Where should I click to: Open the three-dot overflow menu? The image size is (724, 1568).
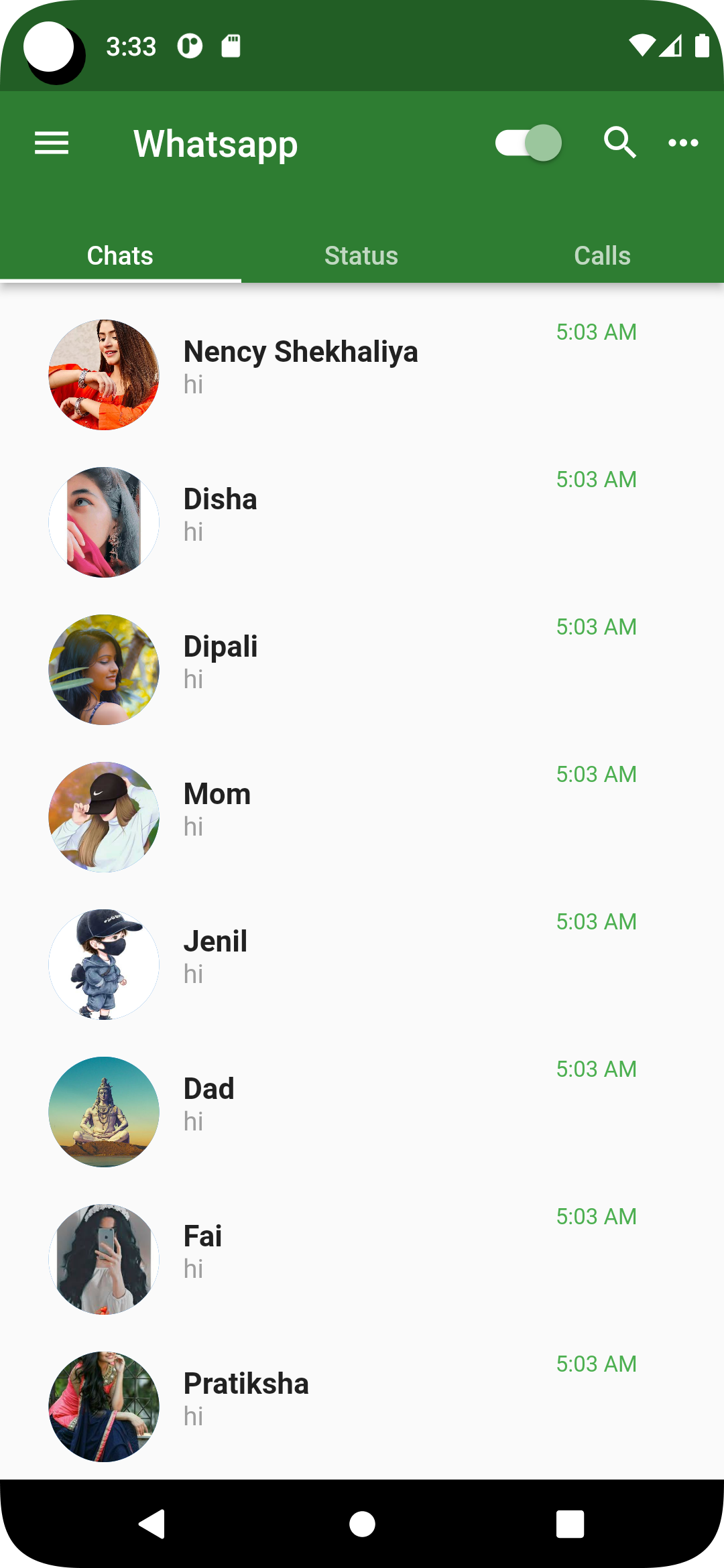684,143
